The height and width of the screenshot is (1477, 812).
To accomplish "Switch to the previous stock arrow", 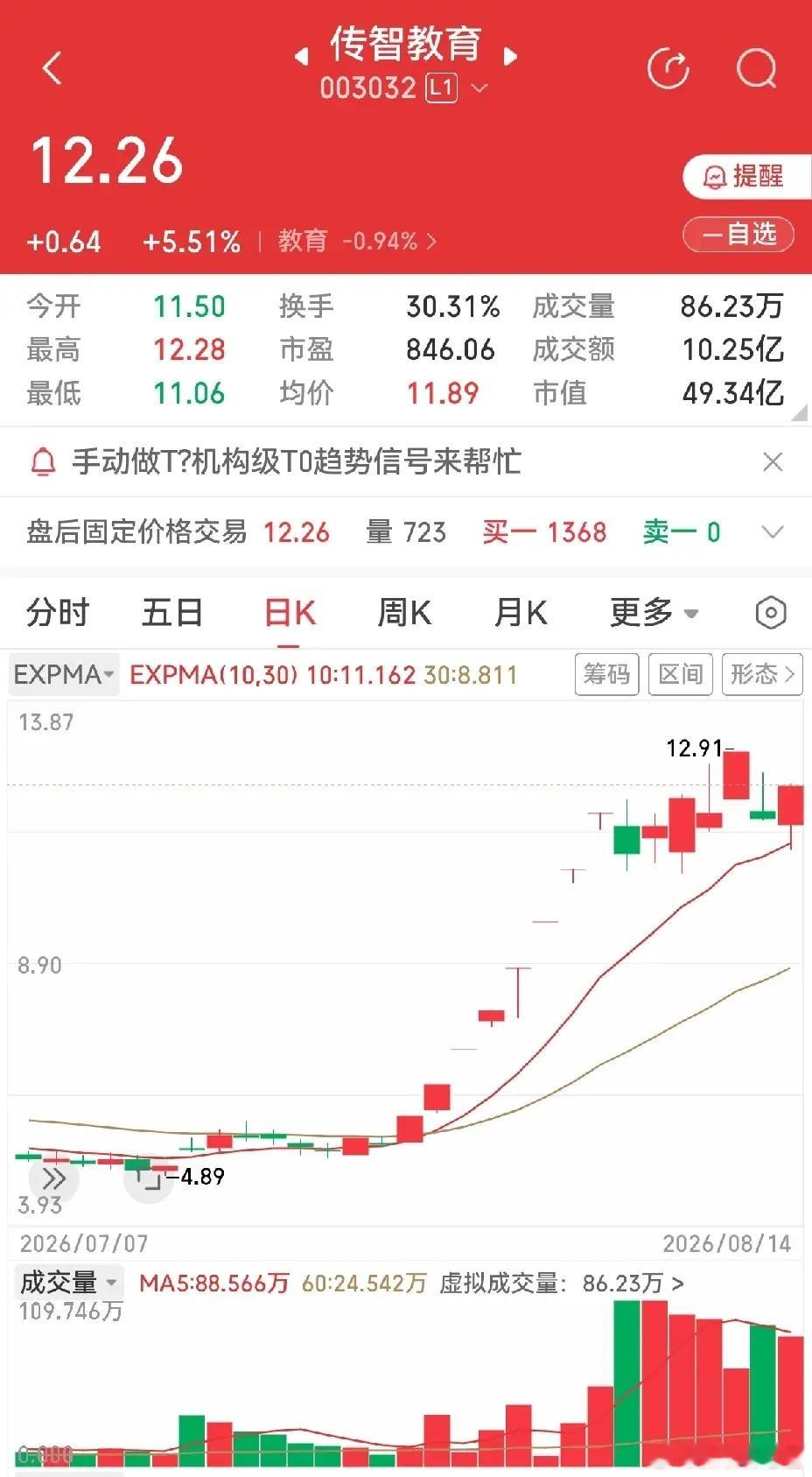I will click(300, 57).
